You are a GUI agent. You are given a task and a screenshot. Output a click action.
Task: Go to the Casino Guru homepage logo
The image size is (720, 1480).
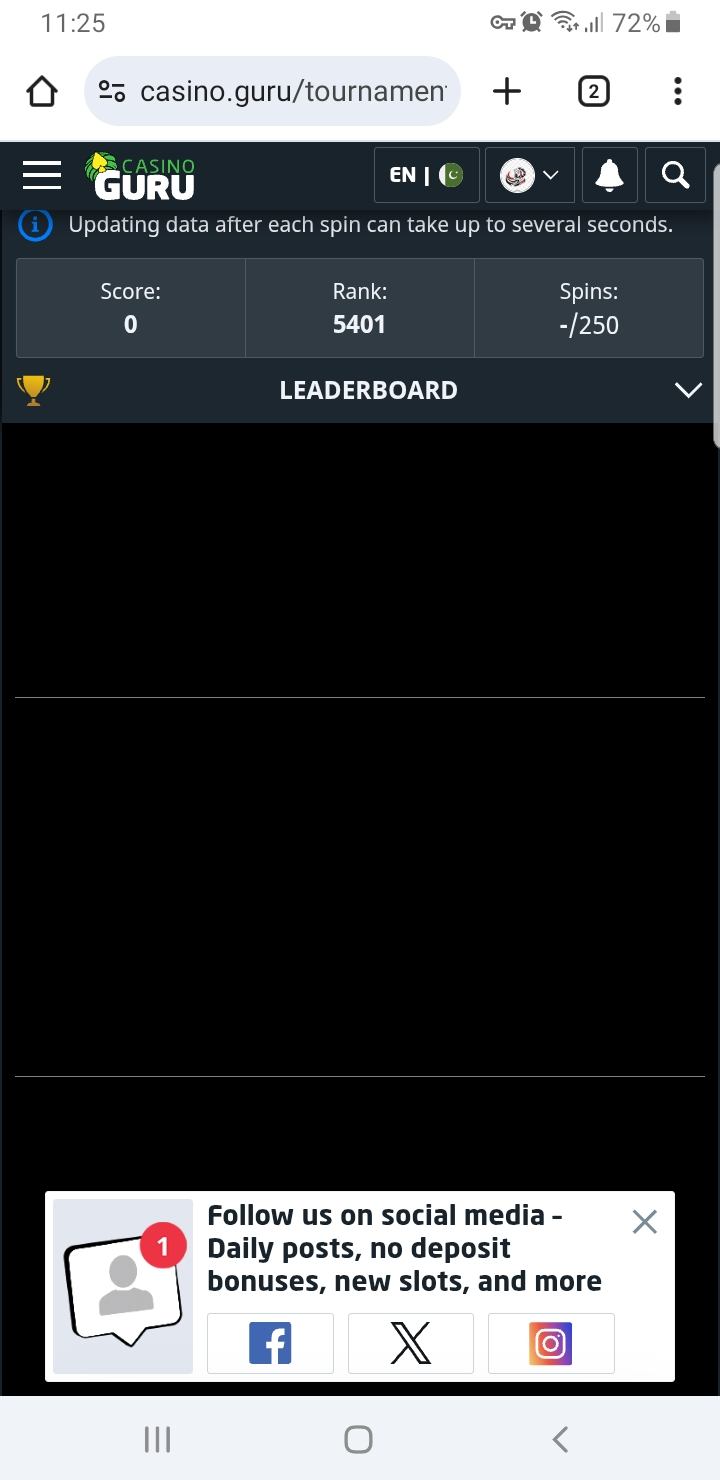click(140, 176)
